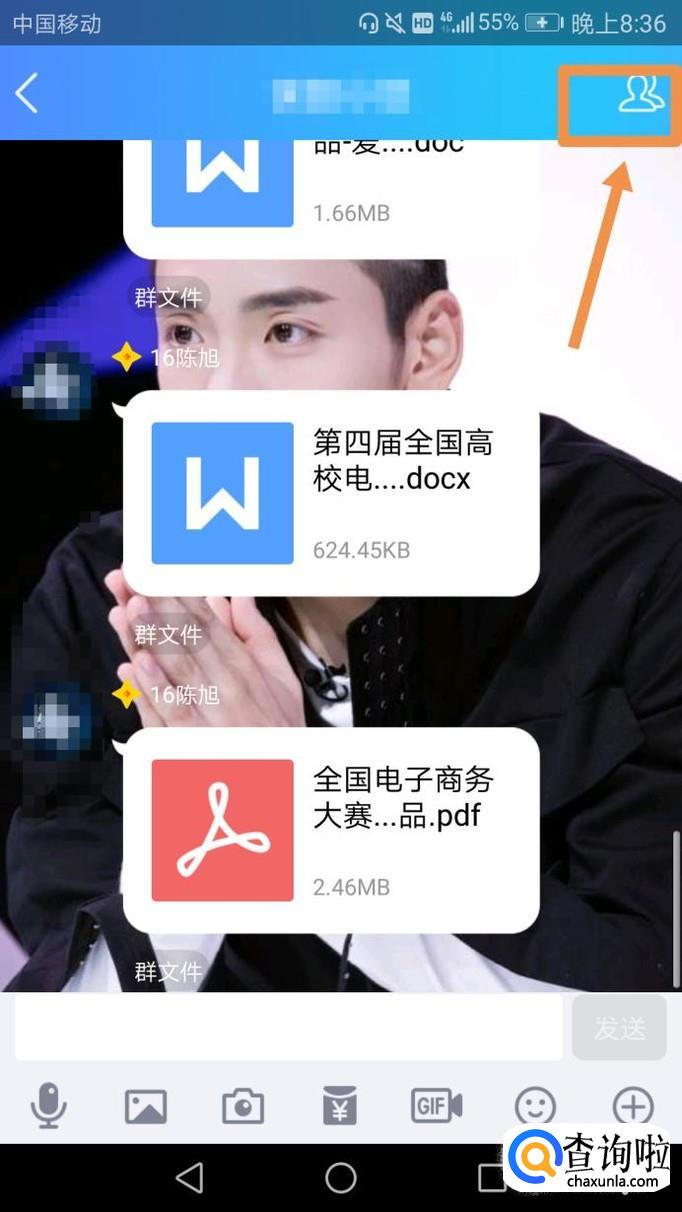682x1212 pixels.
Task: Open more options with the plus icon
Action: click(x=632, y=1107)
